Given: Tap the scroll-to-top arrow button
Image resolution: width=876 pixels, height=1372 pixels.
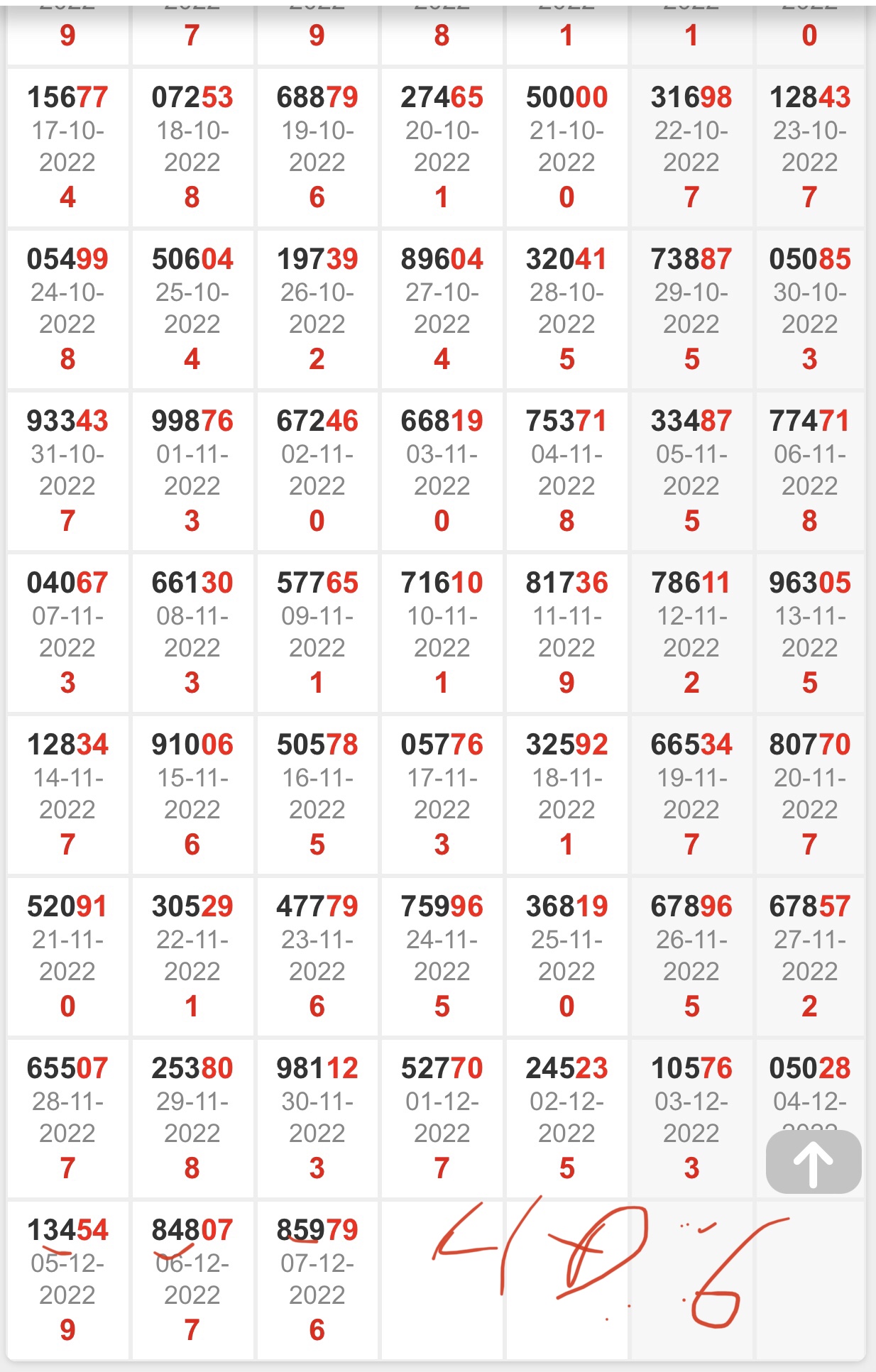Looking at the screenshot, I should click(814, 1163).
